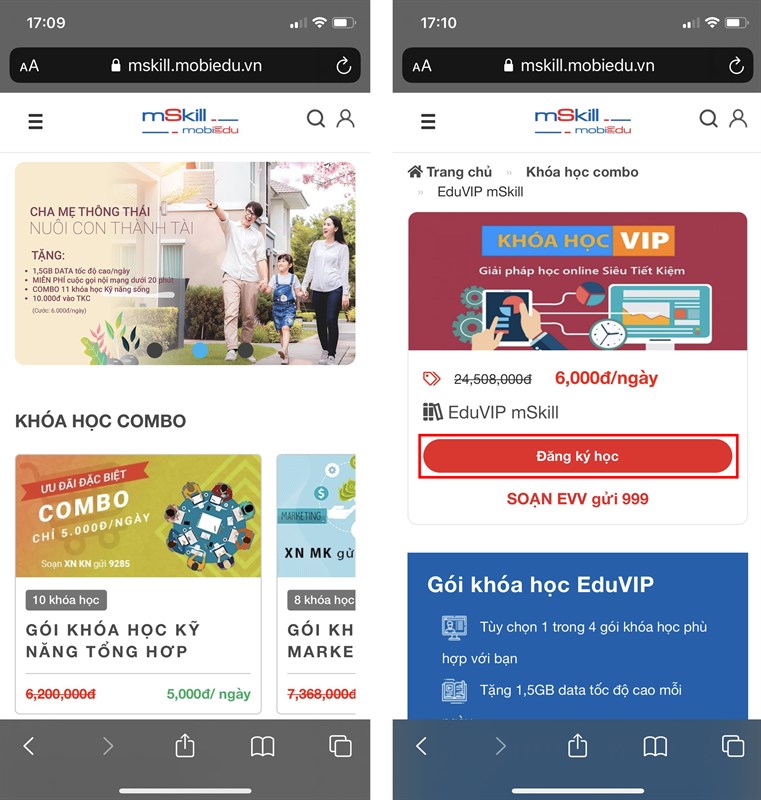Image resolution: width=761 pixels, height=800 pixels.
Task: Open the user account icon on the home page
Action: click(x=346, y=119)
